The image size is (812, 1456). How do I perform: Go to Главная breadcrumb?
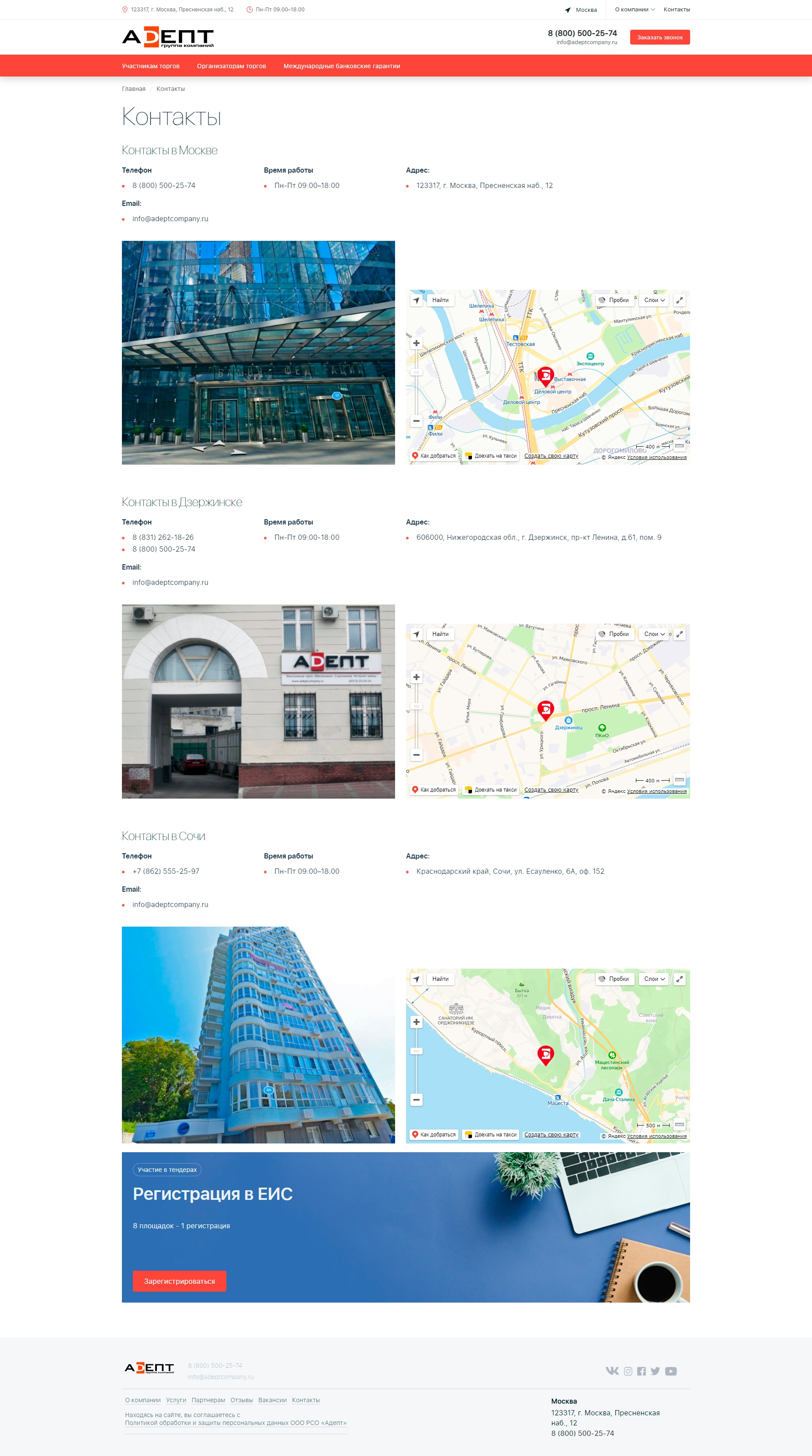[133, 89]
